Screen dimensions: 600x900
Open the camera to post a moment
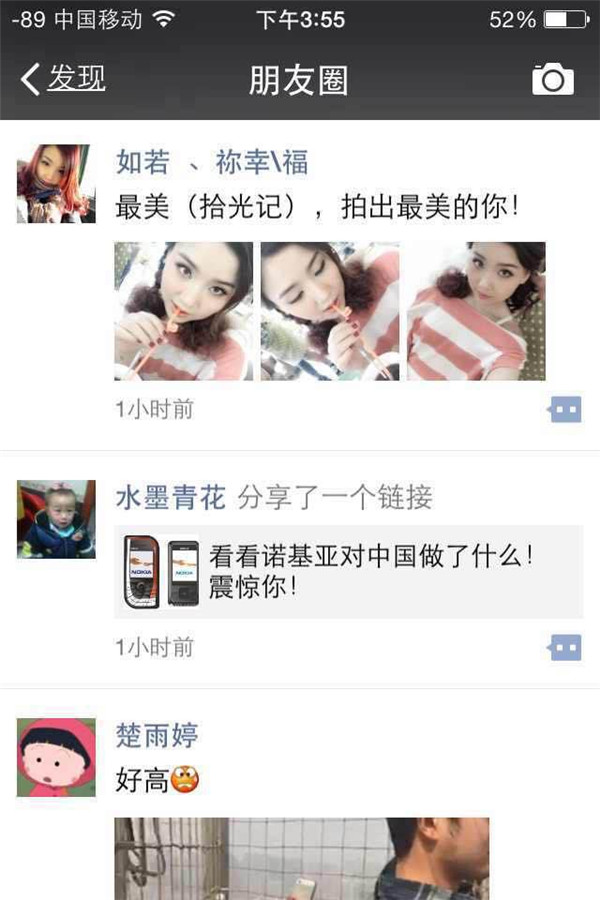coord(553,79)
